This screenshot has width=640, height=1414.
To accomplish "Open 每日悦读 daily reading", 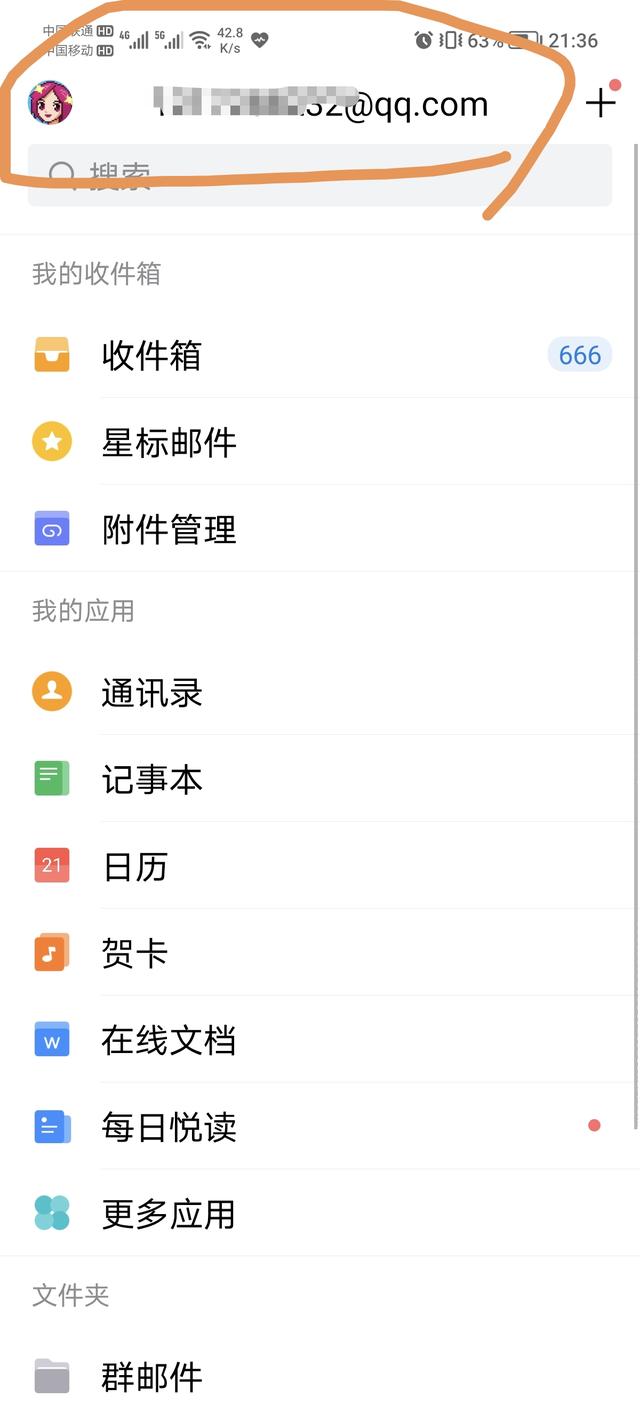I will pos(320,1127).
